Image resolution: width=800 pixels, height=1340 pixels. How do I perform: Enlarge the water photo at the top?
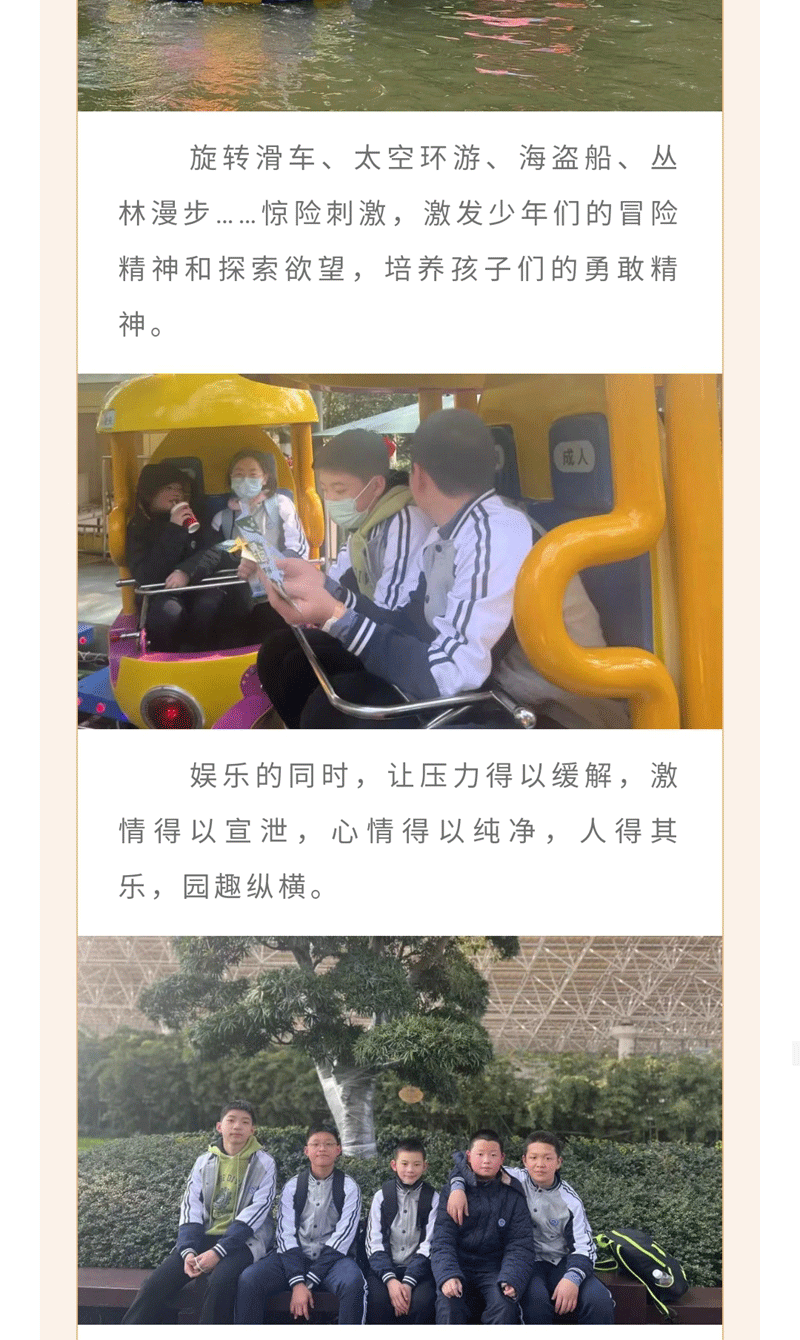point(400,55)
